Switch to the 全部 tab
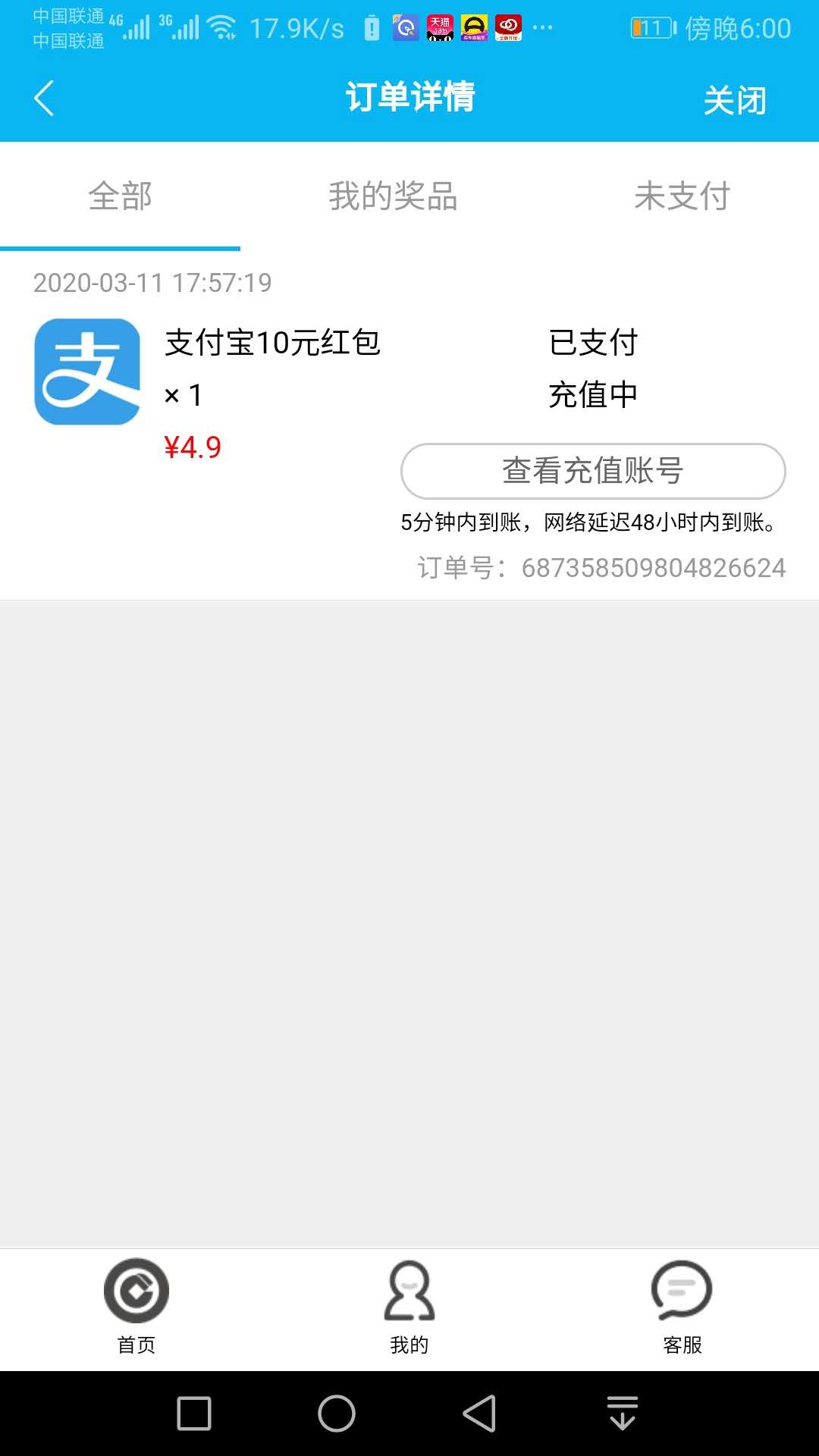The width and height of the screenshot is (819, 1456). tap(120, 196)
